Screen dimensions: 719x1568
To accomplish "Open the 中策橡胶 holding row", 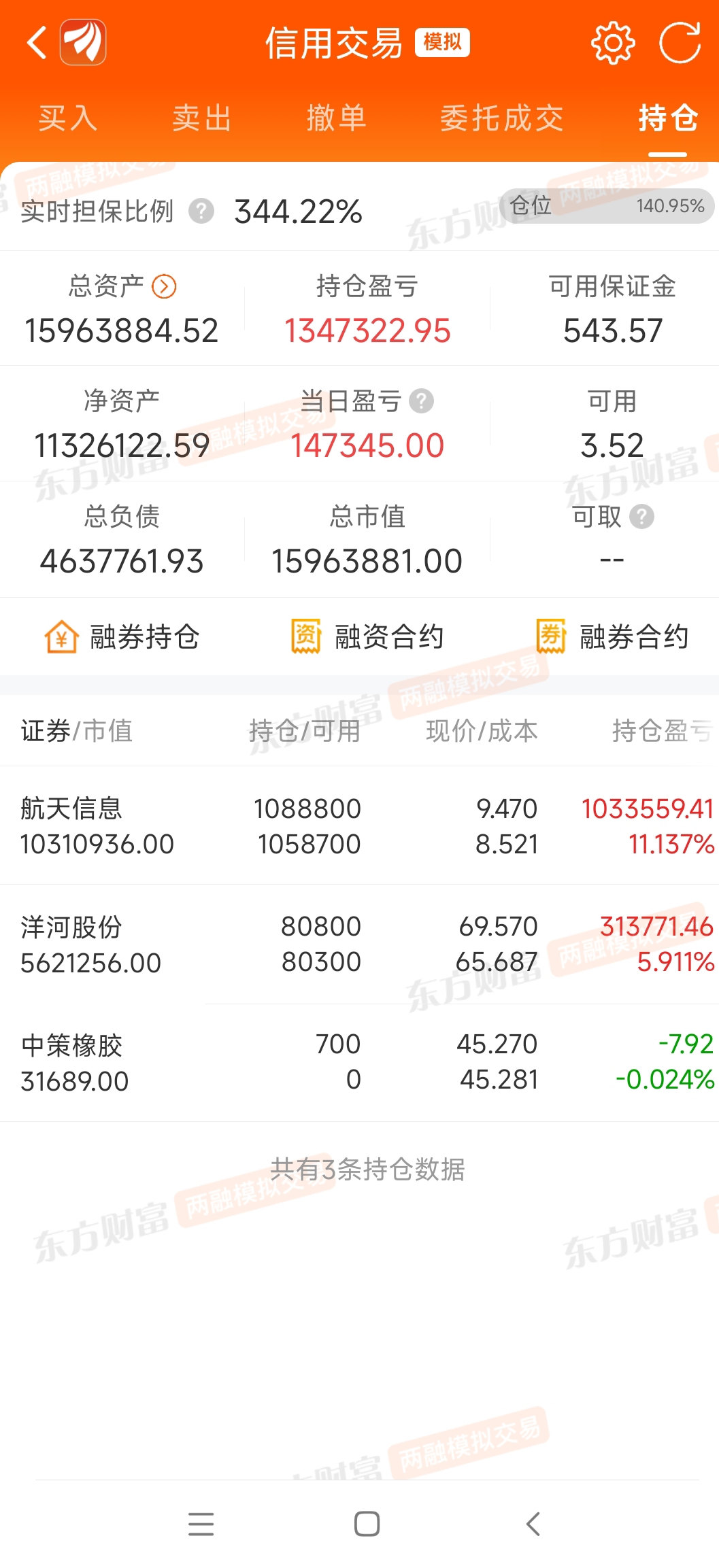I will point(359,1062).
